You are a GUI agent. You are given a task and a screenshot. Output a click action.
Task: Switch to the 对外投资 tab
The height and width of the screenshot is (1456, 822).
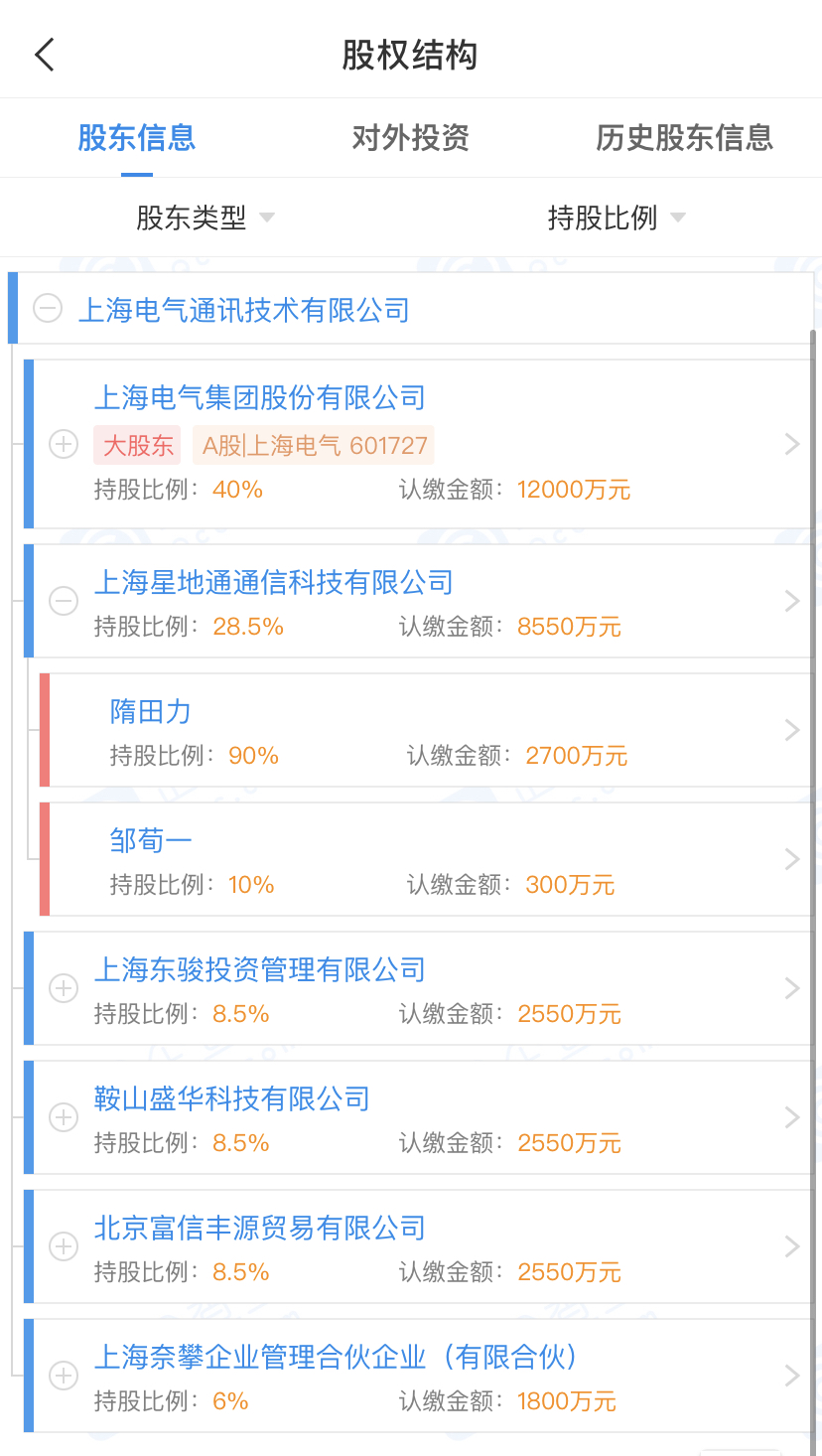[x=410, y=138]
